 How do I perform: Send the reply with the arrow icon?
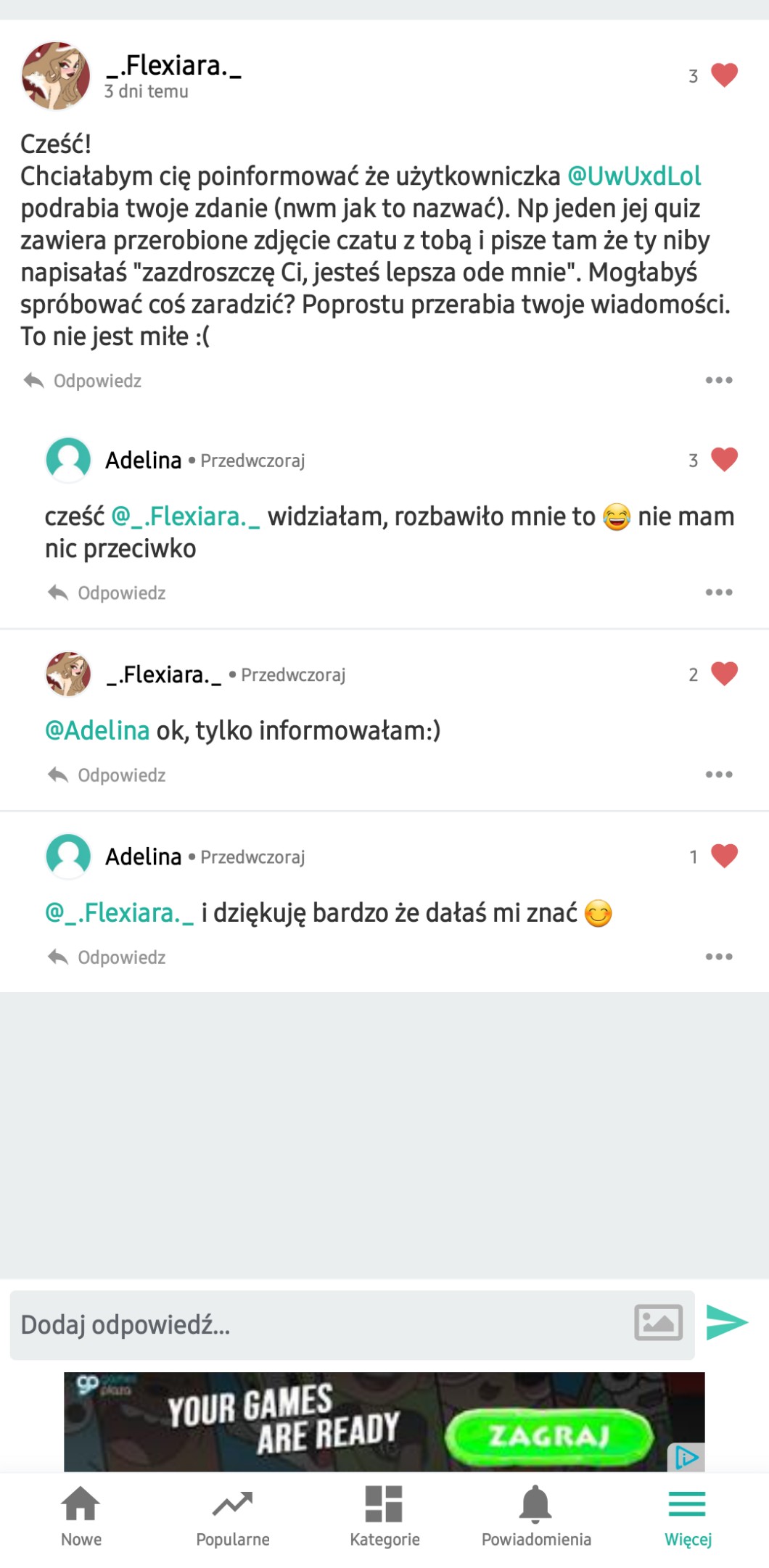727,1323
